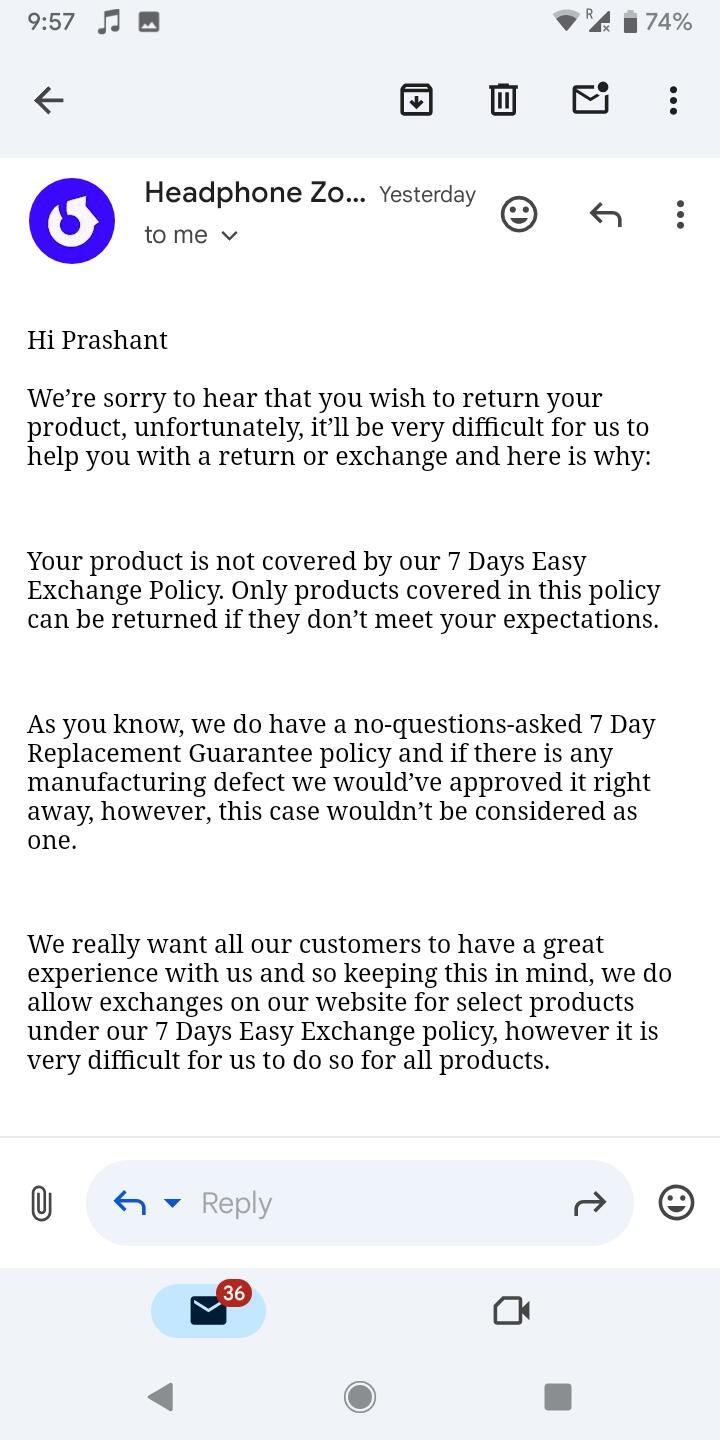Add emoji reaction beside the sender header
Viewport: 720px width, 1440px height.
click(518, 214)
